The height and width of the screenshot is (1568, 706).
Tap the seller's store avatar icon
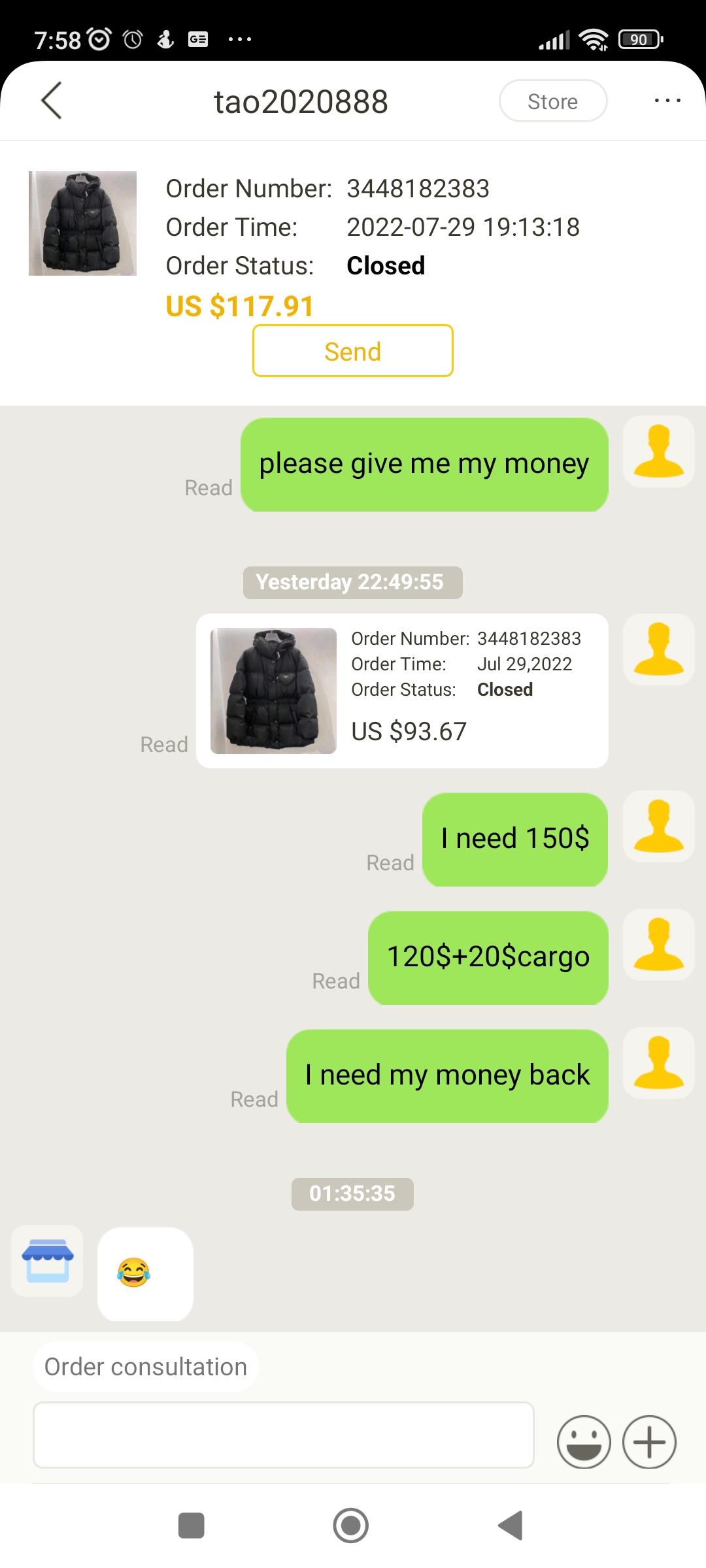(48, 1261)
